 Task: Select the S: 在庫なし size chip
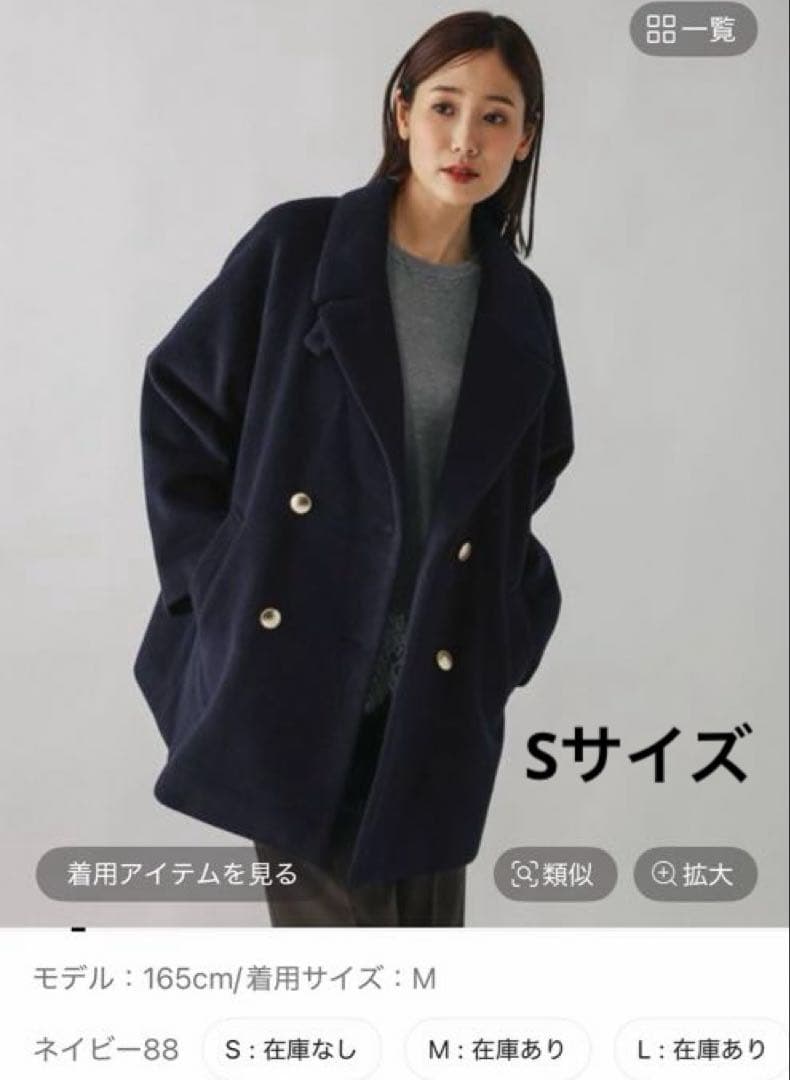tap(291, 1050)
